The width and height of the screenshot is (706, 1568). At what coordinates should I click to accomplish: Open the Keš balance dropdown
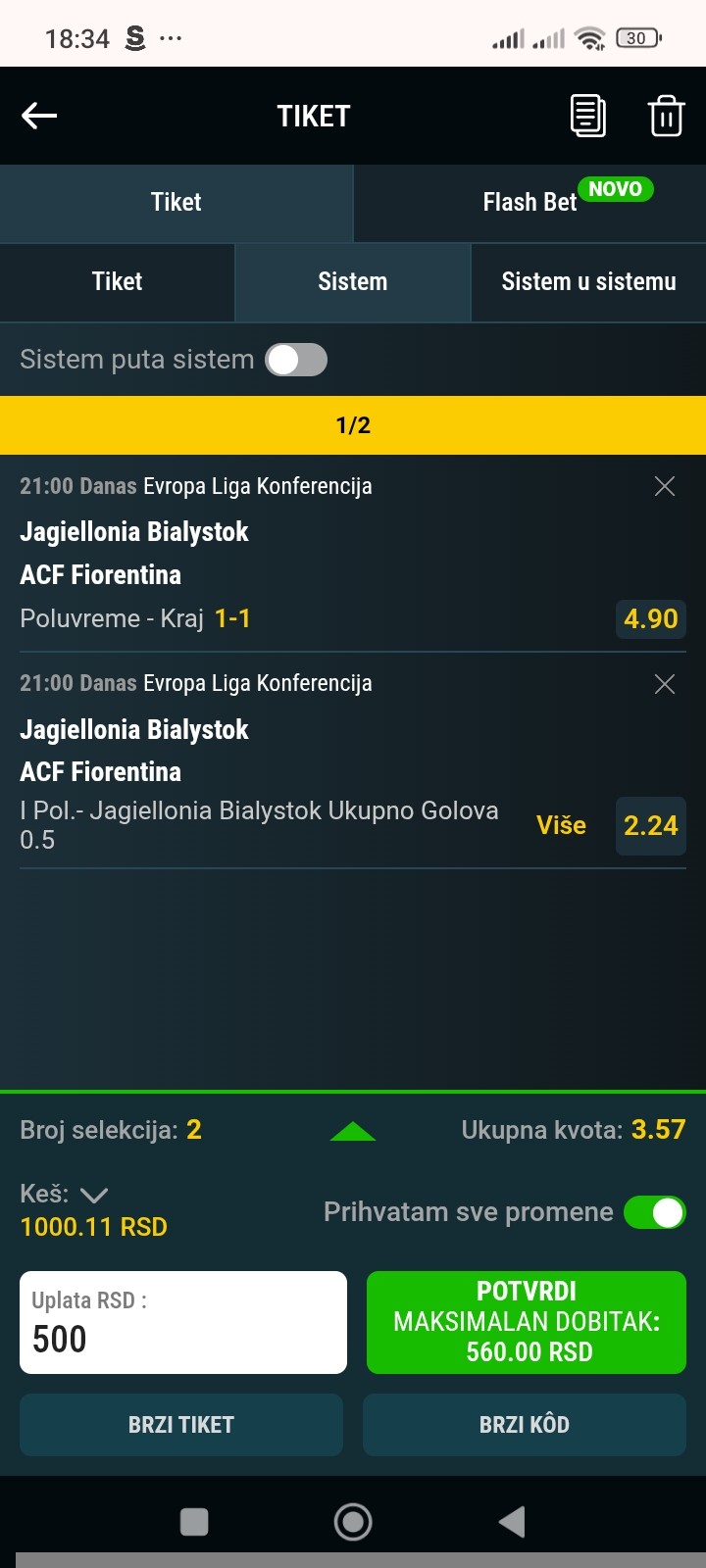pyautogui.click(x=94, y=1195)
